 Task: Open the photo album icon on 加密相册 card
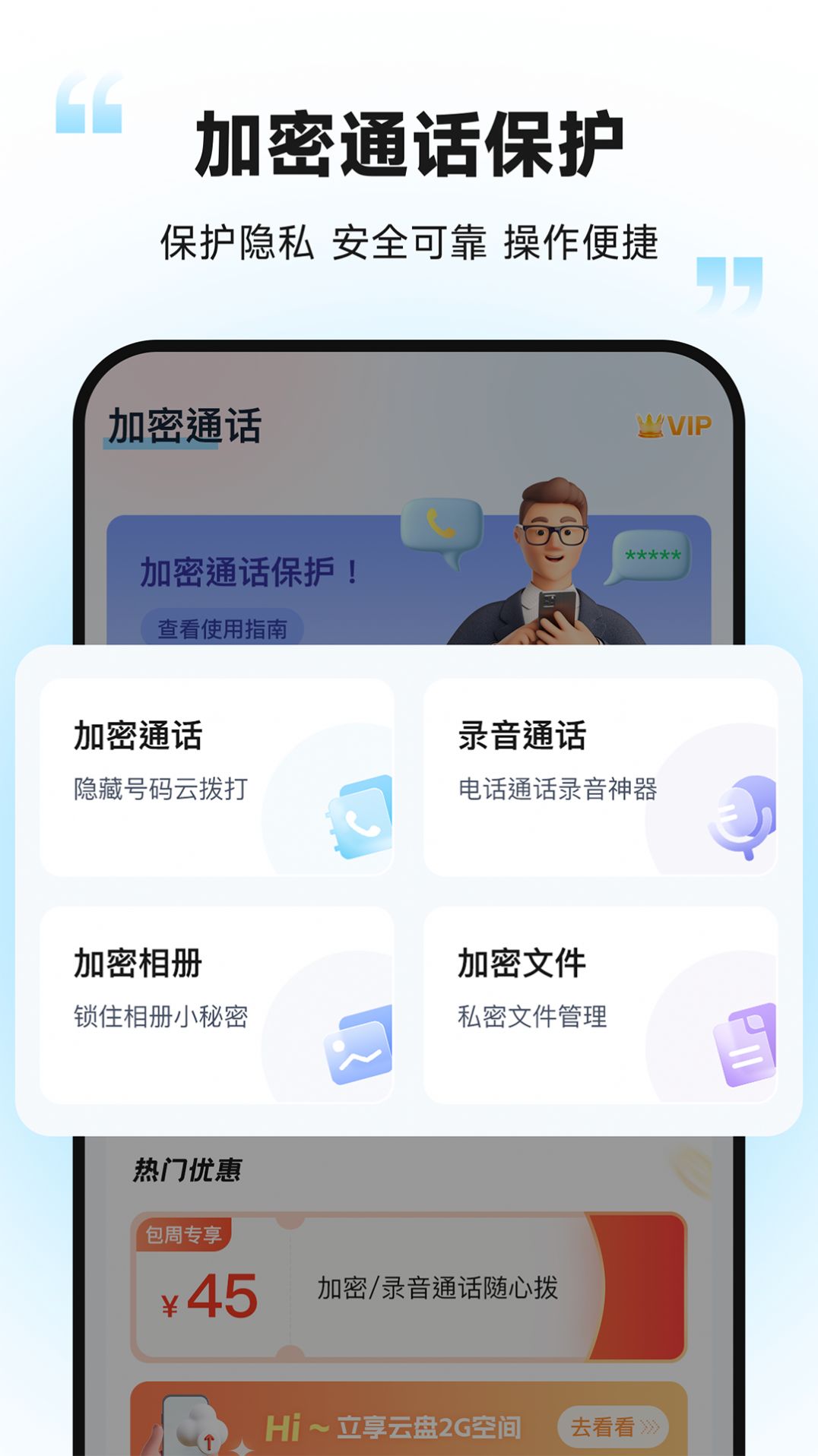(x=357, y=1049)
